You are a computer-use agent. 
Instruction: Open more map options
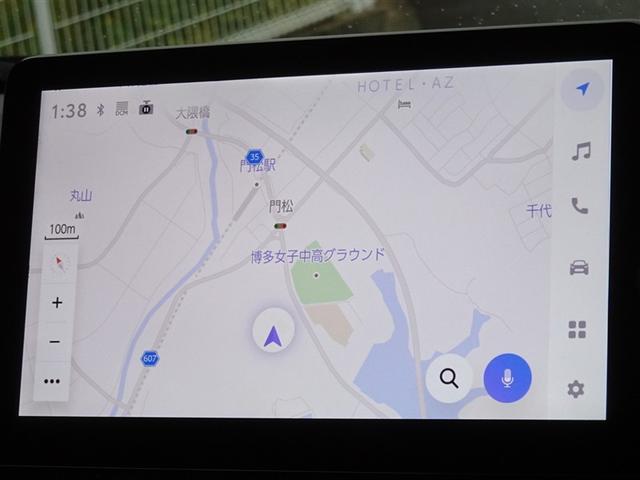click(52, 381)
